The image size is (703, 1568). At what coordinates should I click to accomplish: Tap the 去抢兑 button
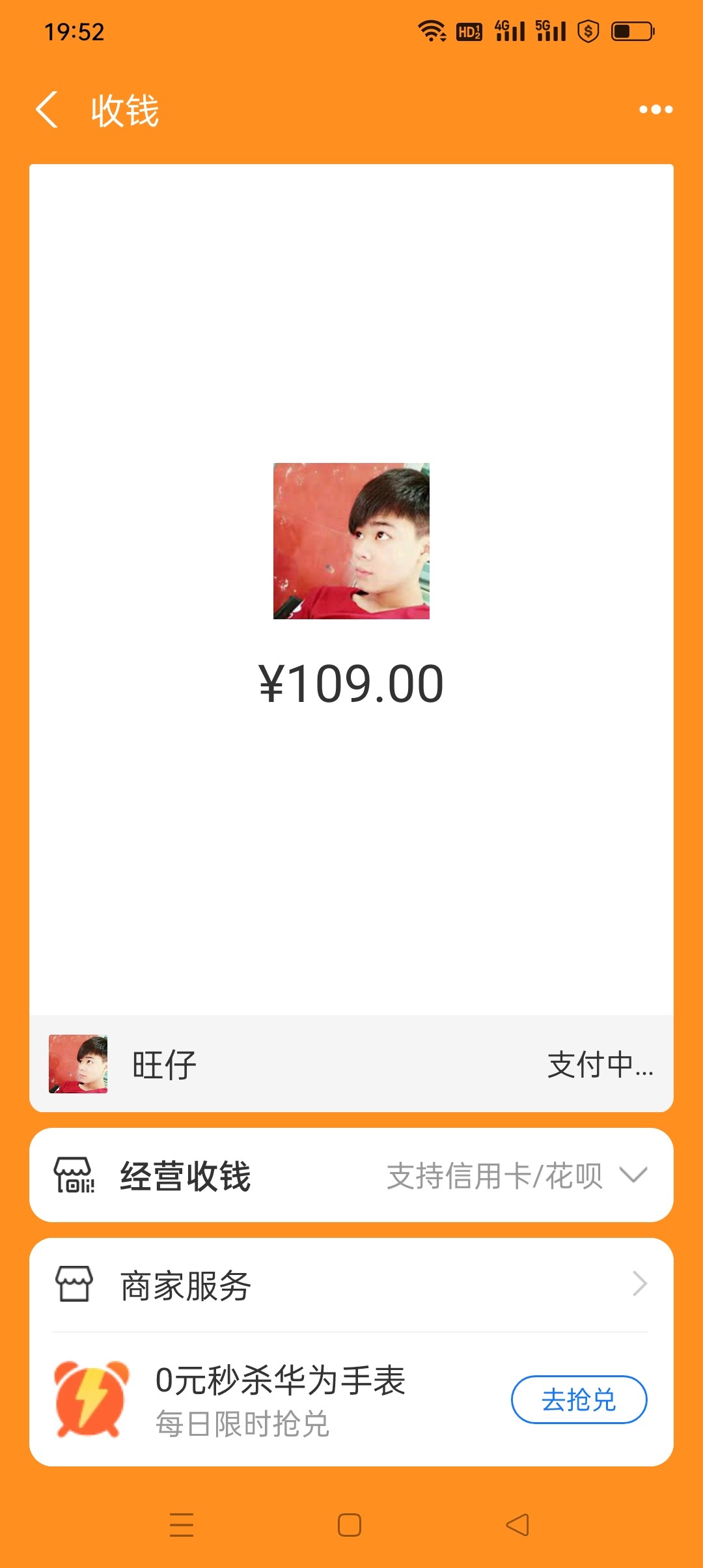pos(579,1399)
